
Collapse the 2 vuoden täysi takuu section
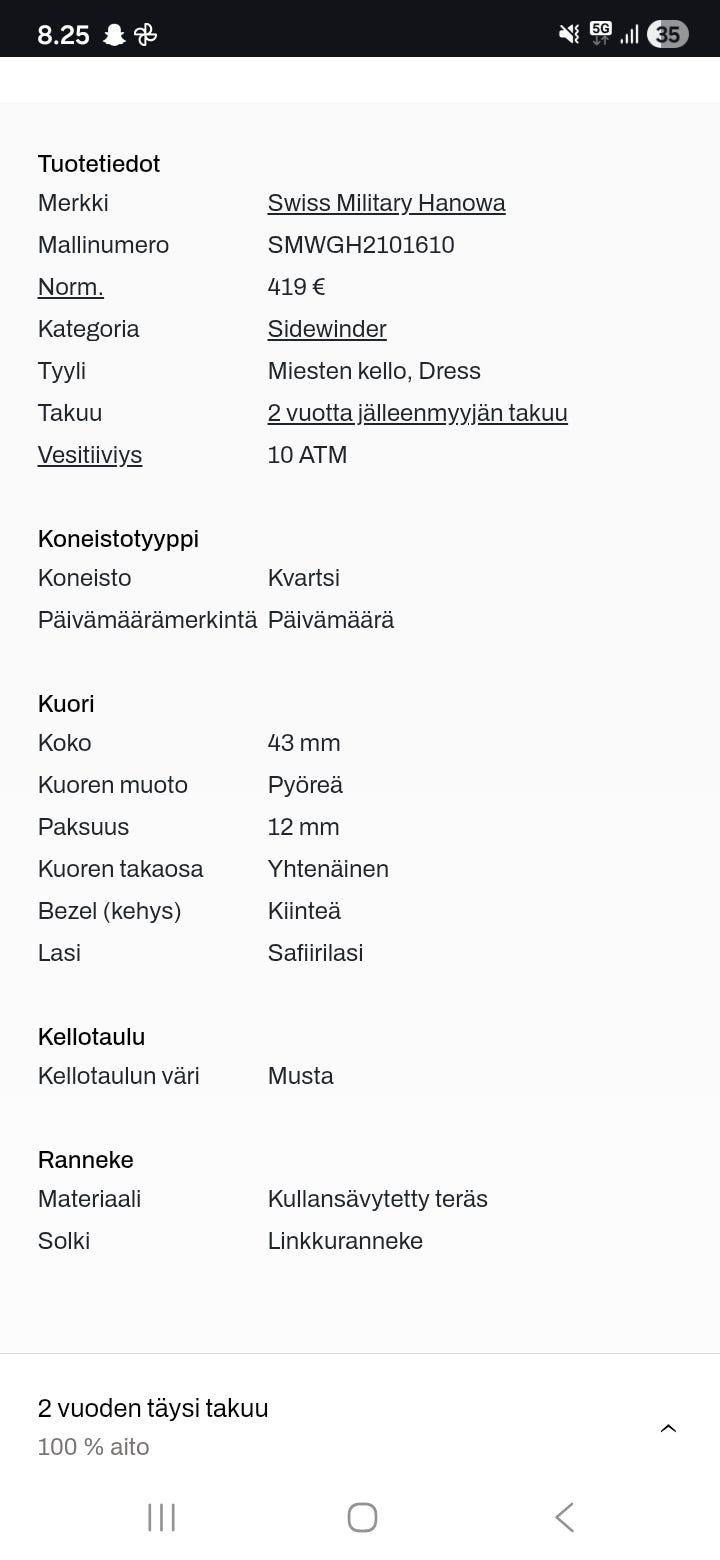[668, 1428]
